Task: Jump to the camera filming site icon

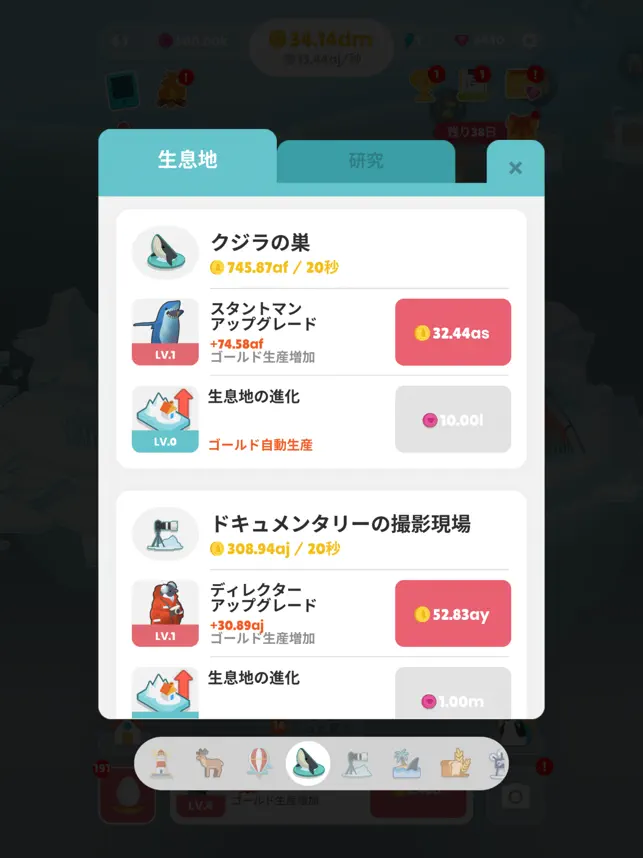Action: point(356,763)
